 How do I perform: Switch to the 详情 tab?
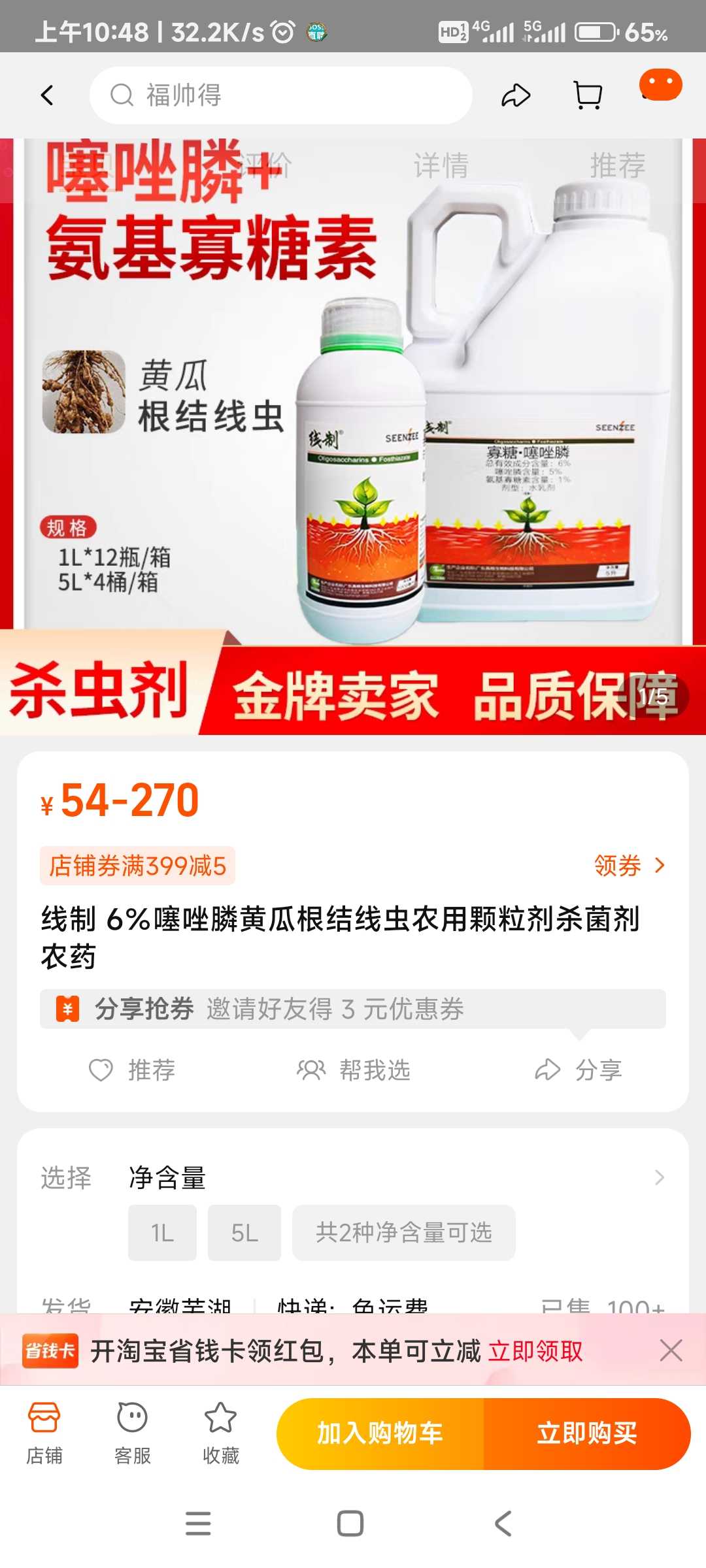tap(441, 165)
